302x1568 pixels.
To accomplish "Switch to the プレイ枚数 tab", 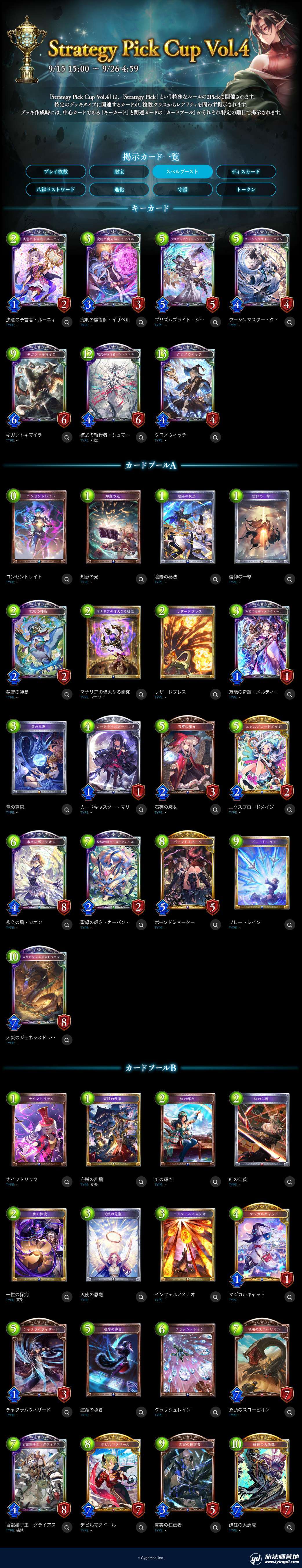I will (x=55, y=172).
